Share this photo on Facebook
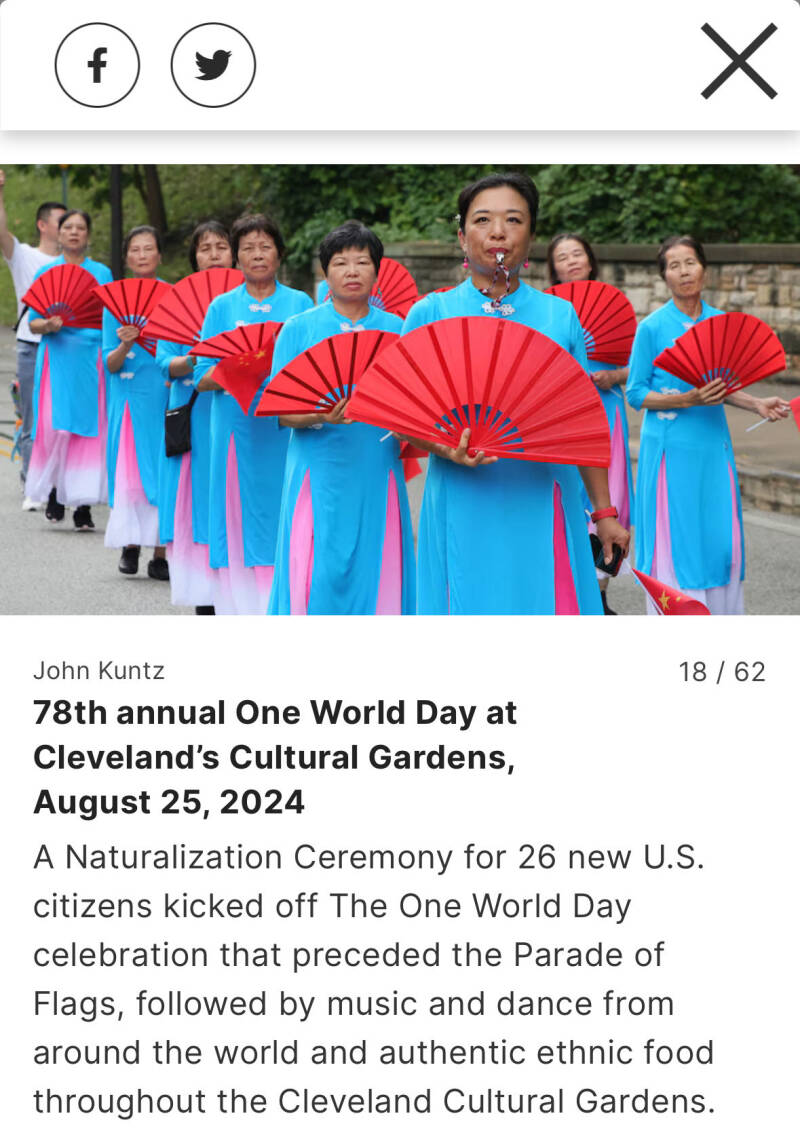 tap(97, 65)
